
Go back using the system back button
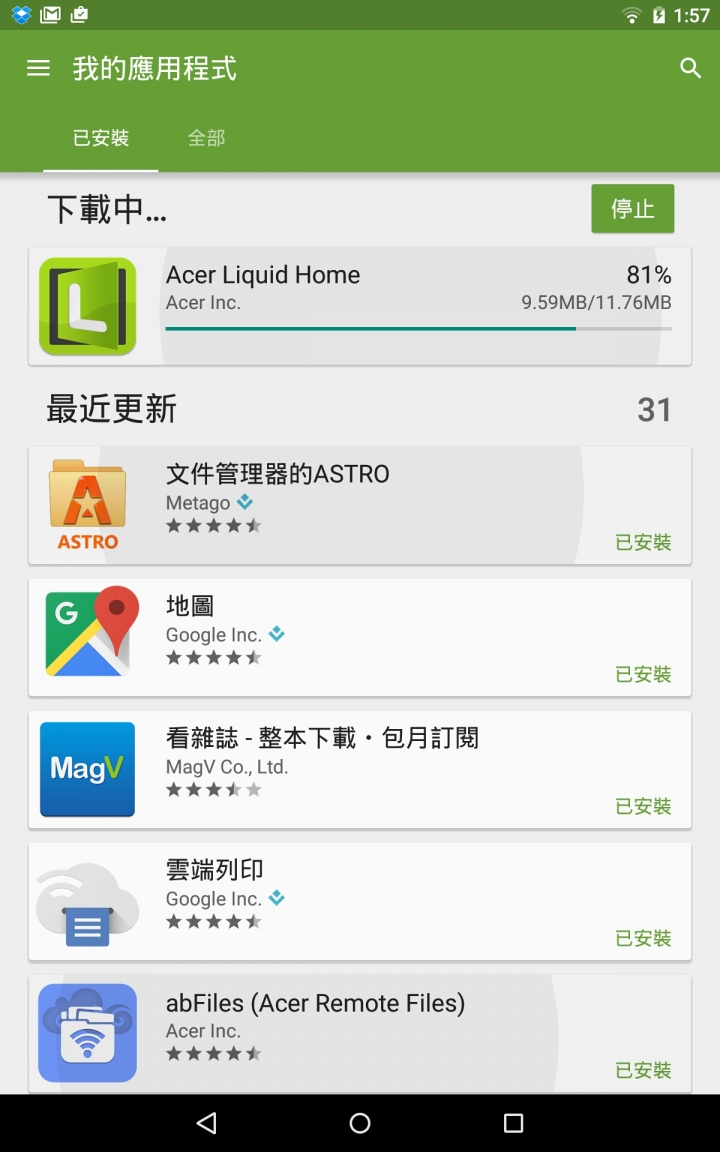206,1123
